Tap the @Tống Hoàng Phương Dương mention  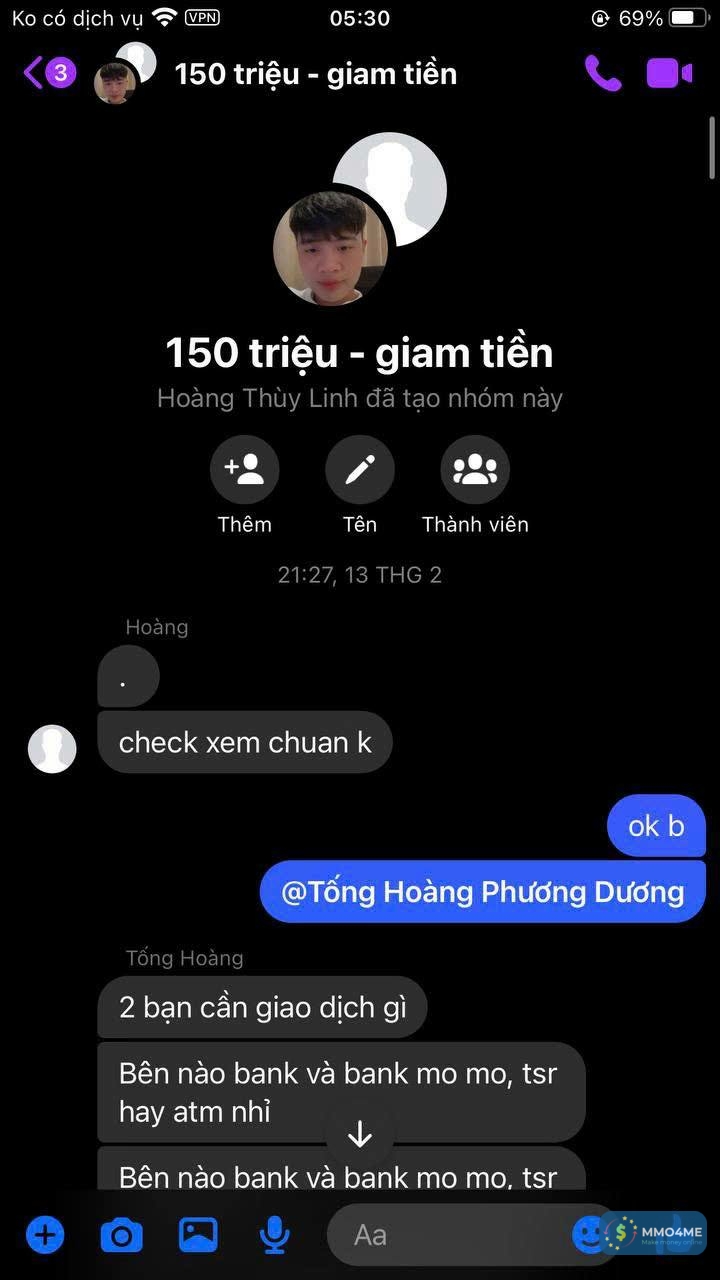click(483, 892)
